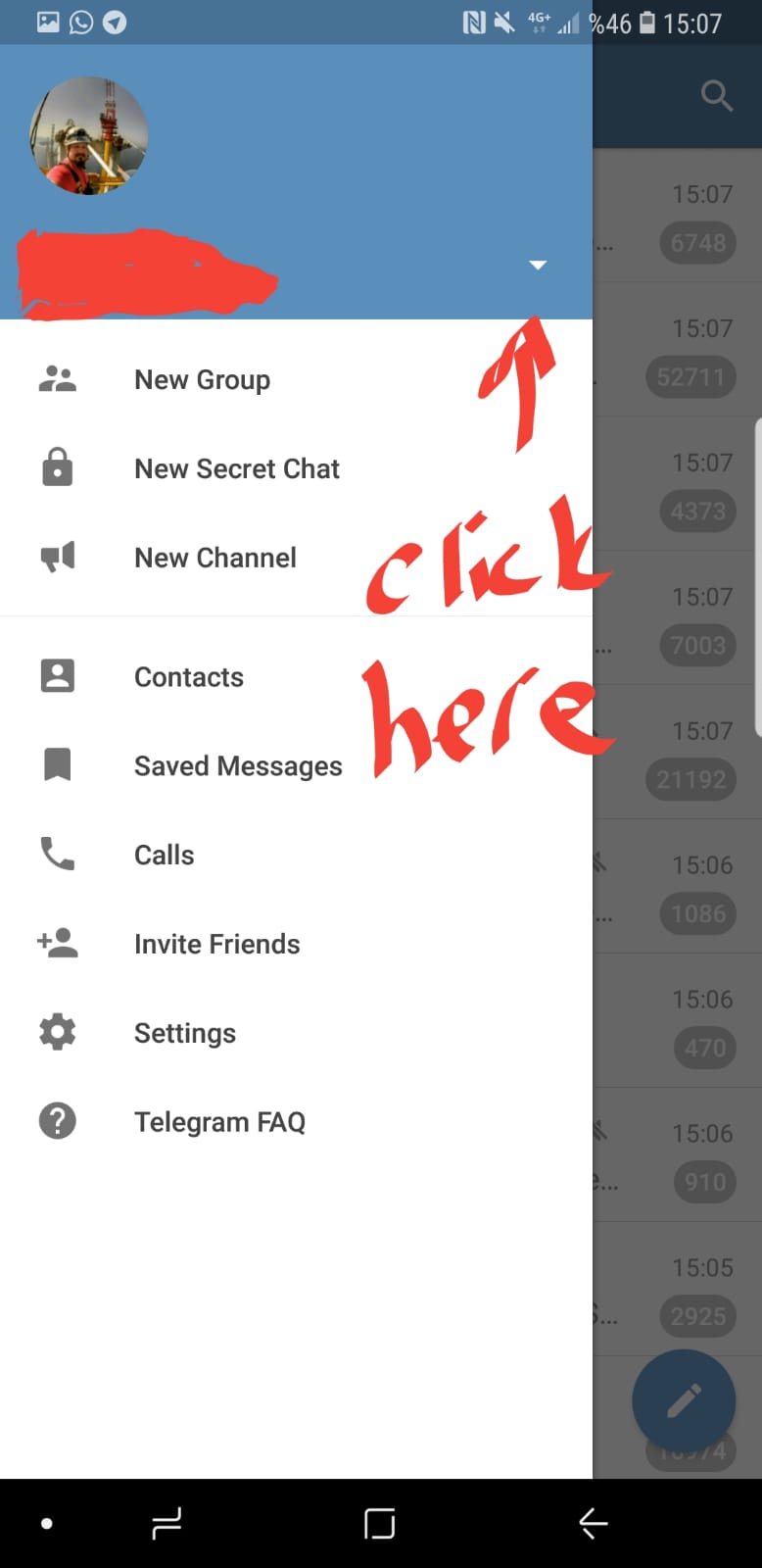The width and height of the screenshot is (762, 1568).
Task: Open Saved Messages
Action: [296, 766]
